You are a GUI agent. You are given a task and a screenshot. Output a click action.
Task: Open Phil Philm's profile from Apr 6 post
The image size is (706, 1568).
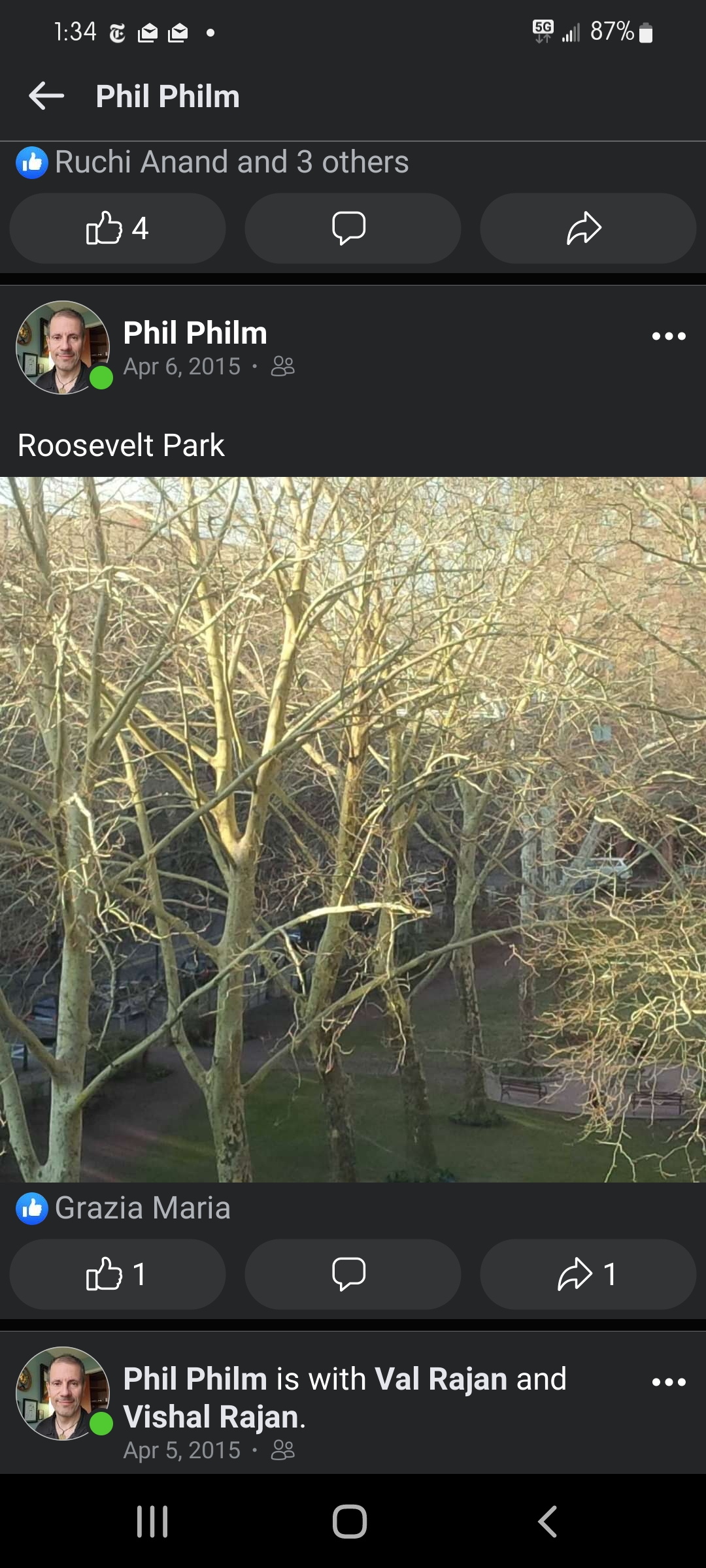click(x=195, y=333)
